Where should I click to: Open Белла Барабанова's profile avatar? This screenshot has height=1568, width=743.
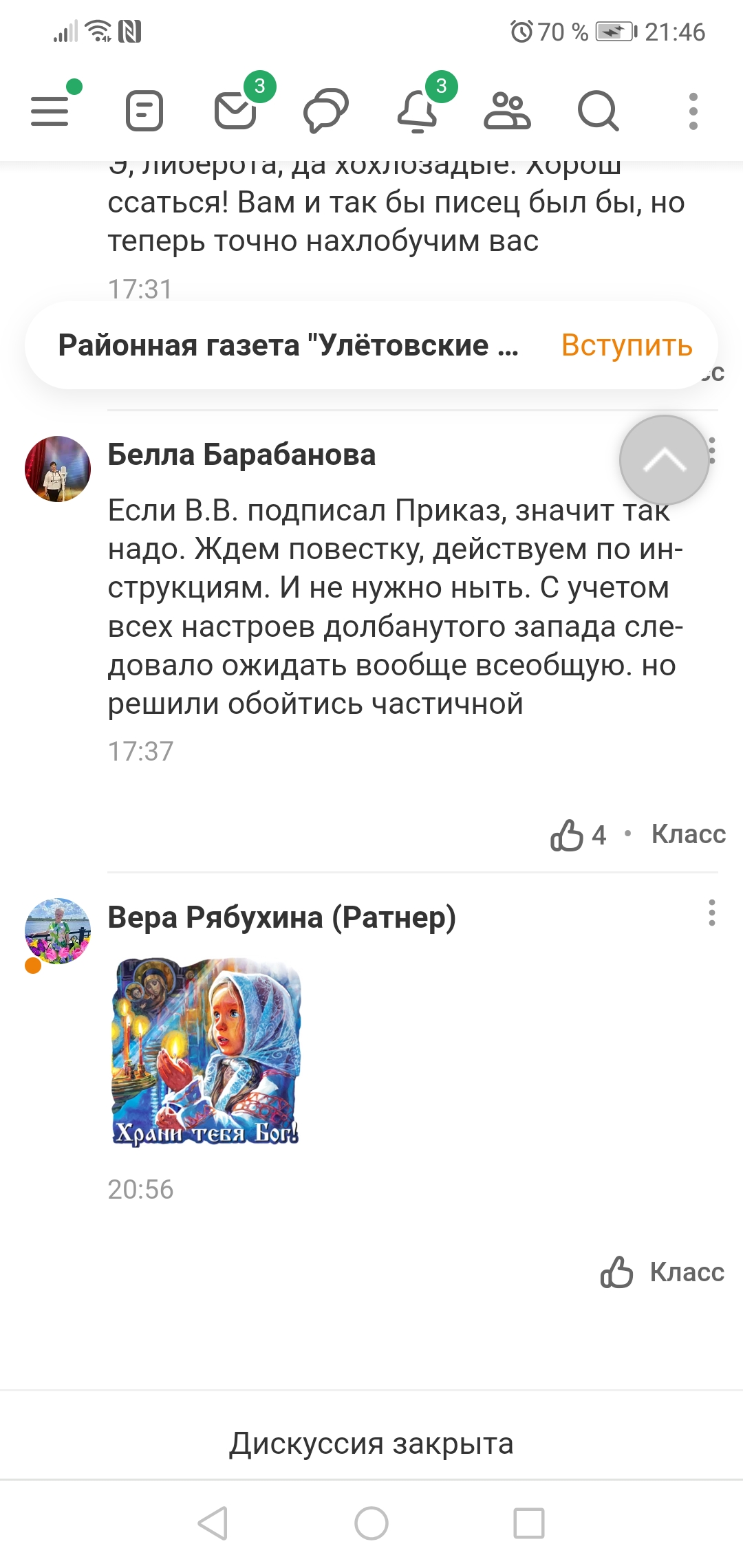click(x=58, y=469)
